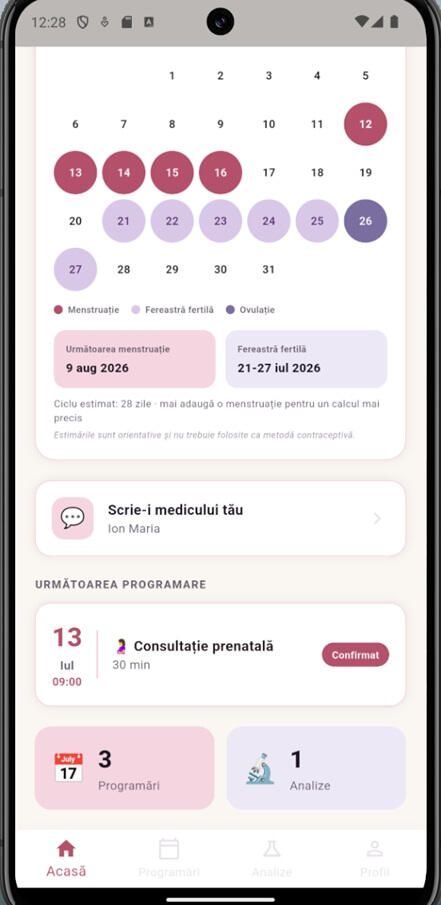The image size is (441, 905).
Task: Go to the Profil tab
Action: [x=375, y=859]
